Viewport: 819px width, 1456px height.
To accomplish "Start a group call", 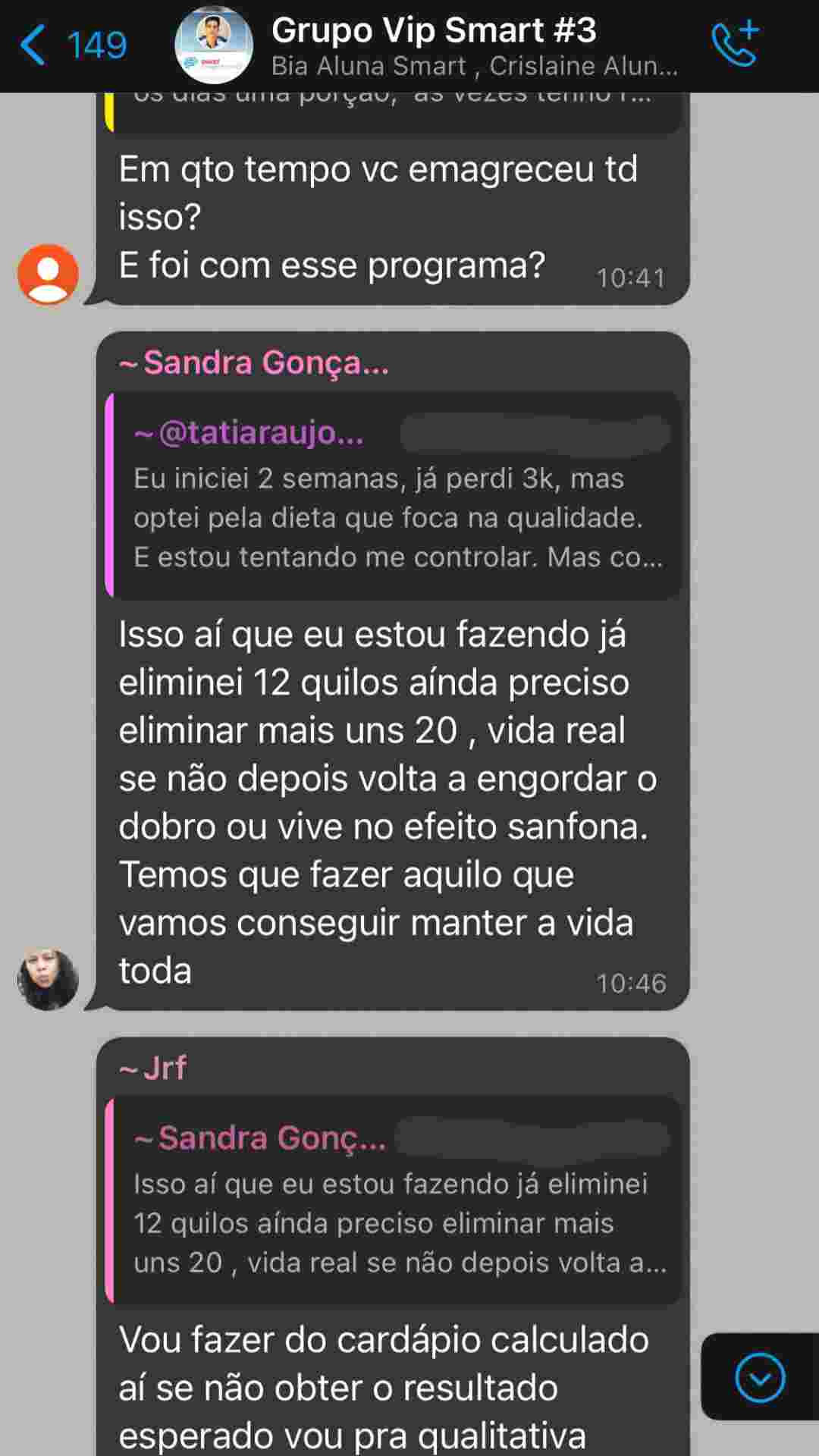I will tap(735, 45).
